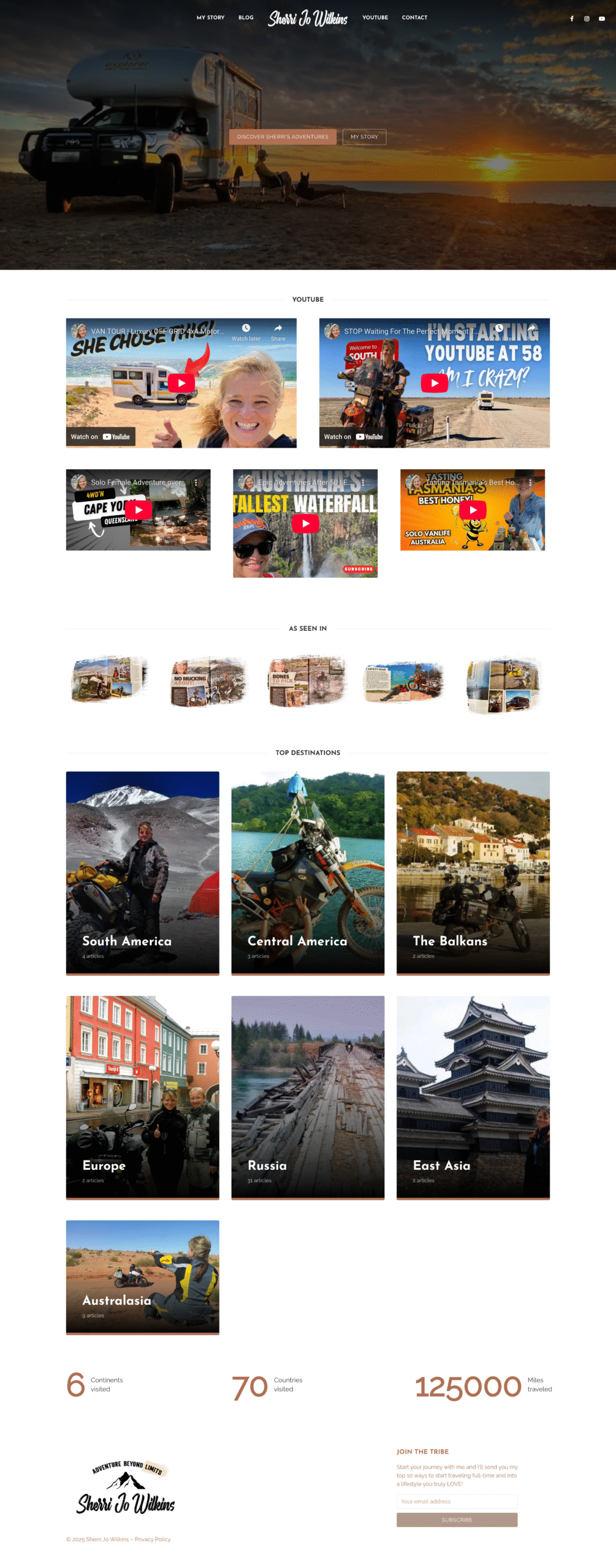The image size is (616, 1568).
Task: Play the Tallest Waterfall video
Action: [x=305, y=523]
